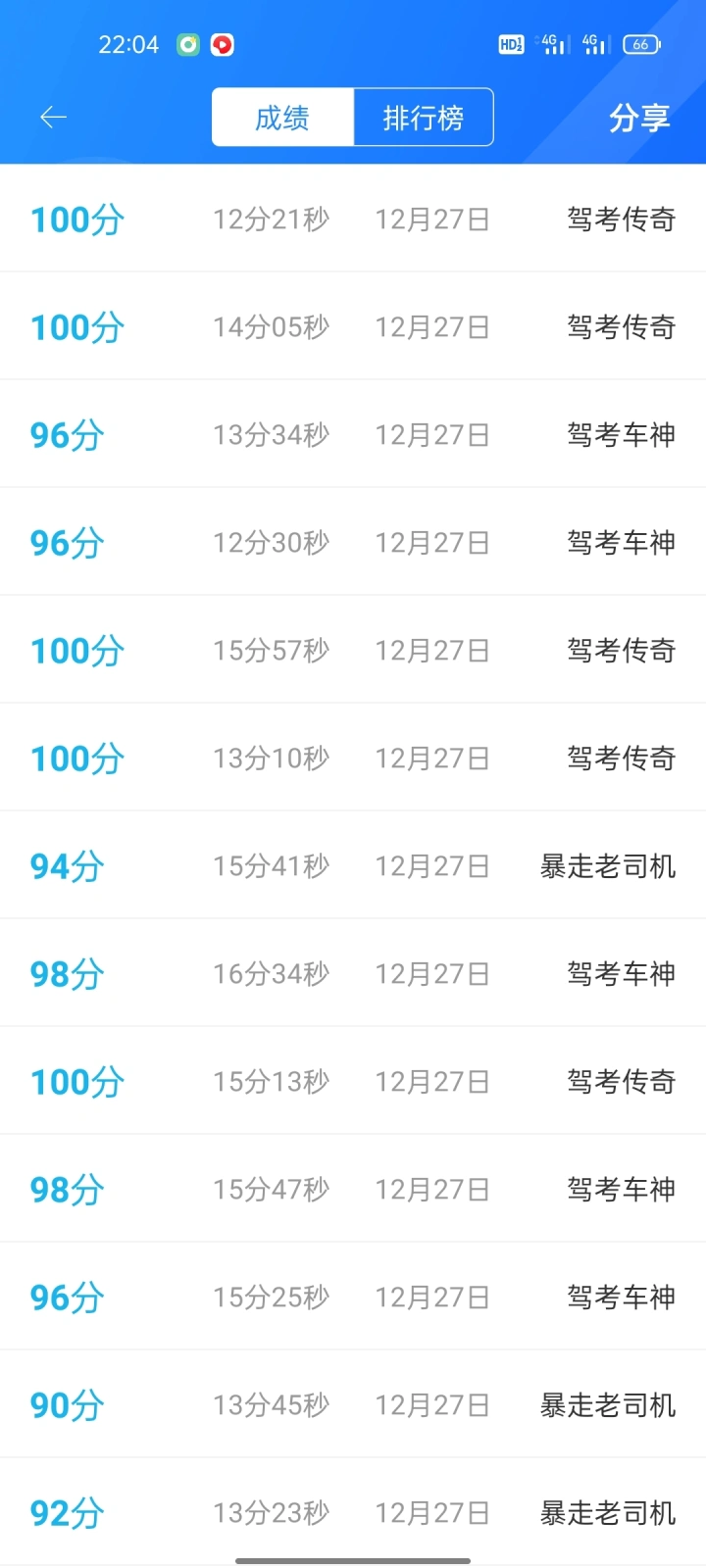The width and height of the screenshot is (706, 1568).
Task: Open the 100分 record timed 12分21秒
Action: click(353, 219)
